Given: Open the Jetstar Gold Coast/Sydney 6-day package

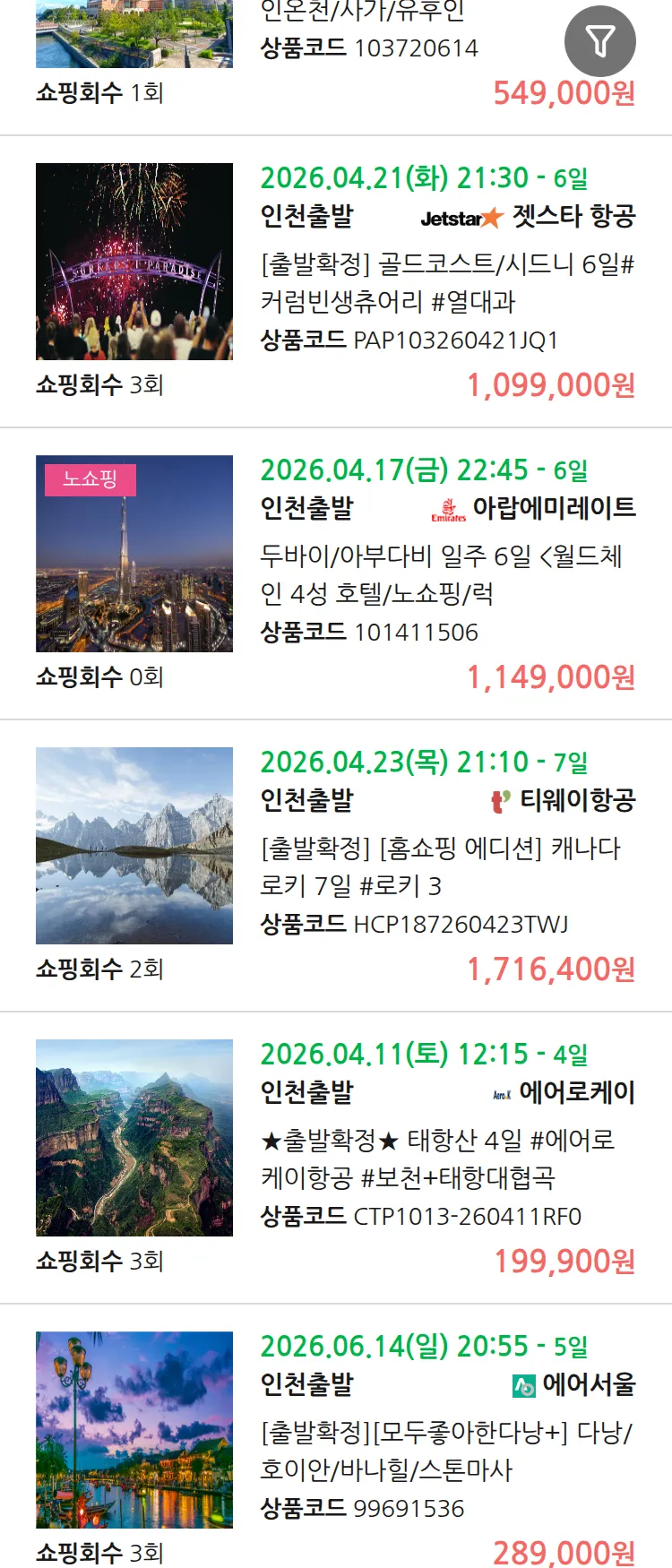Looking at the screenshot, I should 446,282.
